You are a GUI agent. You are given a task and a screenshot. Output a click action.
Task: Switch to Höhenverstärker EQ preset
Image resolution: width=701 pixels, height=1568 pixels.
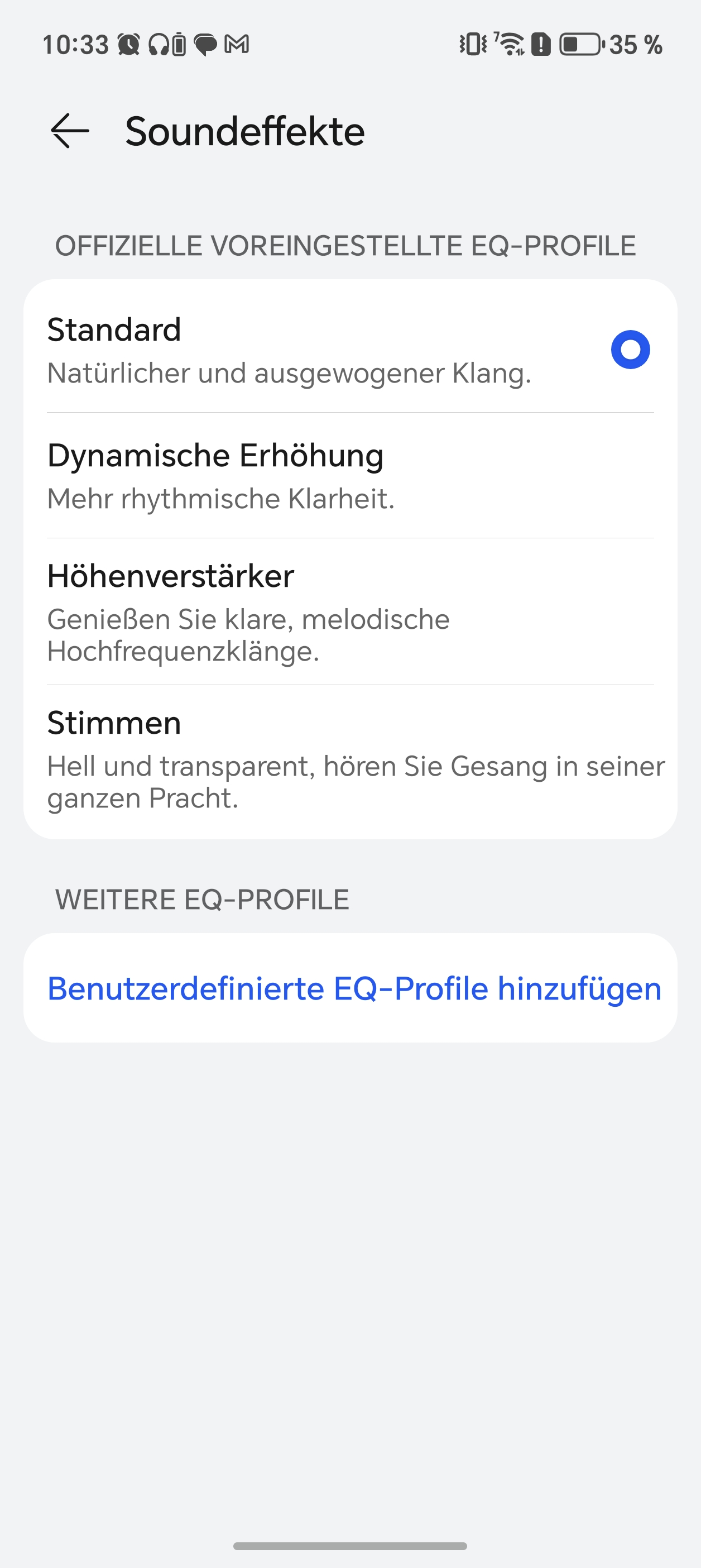pos(350,611)
